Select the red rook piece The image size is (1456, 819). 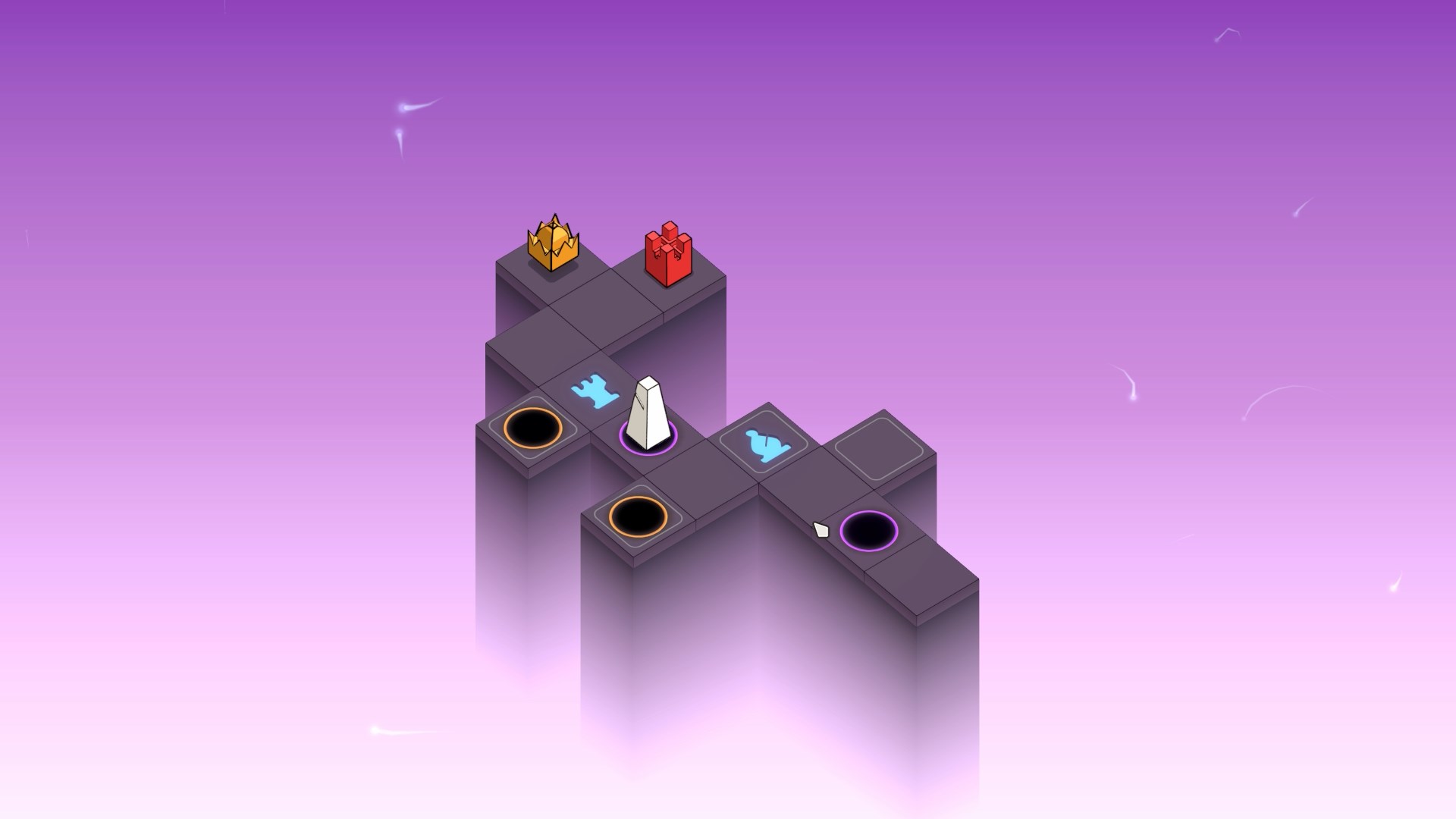point(668,255)
